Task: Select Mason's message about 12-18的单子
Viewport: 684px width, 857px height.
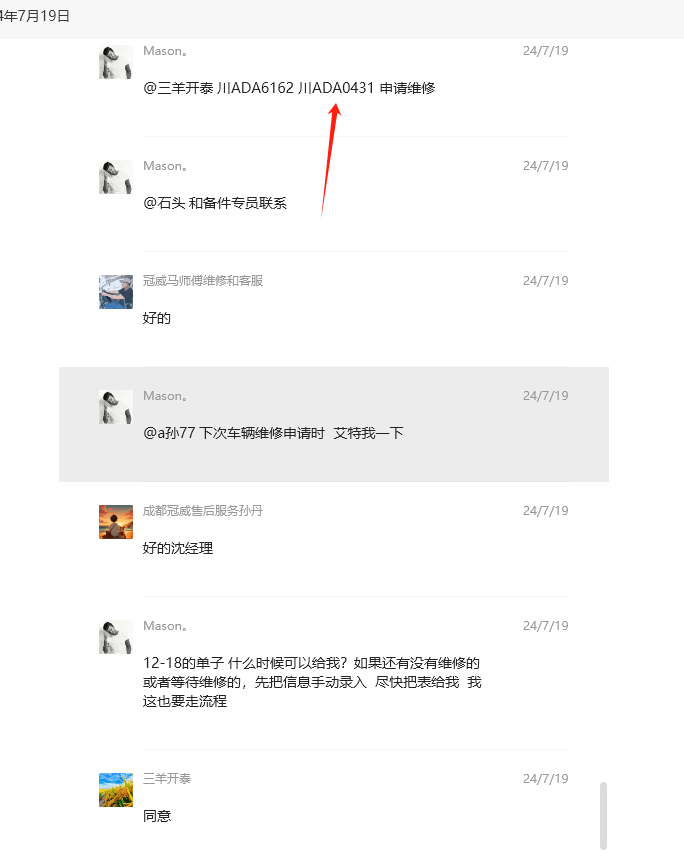Action: click(x=312, y=682)
